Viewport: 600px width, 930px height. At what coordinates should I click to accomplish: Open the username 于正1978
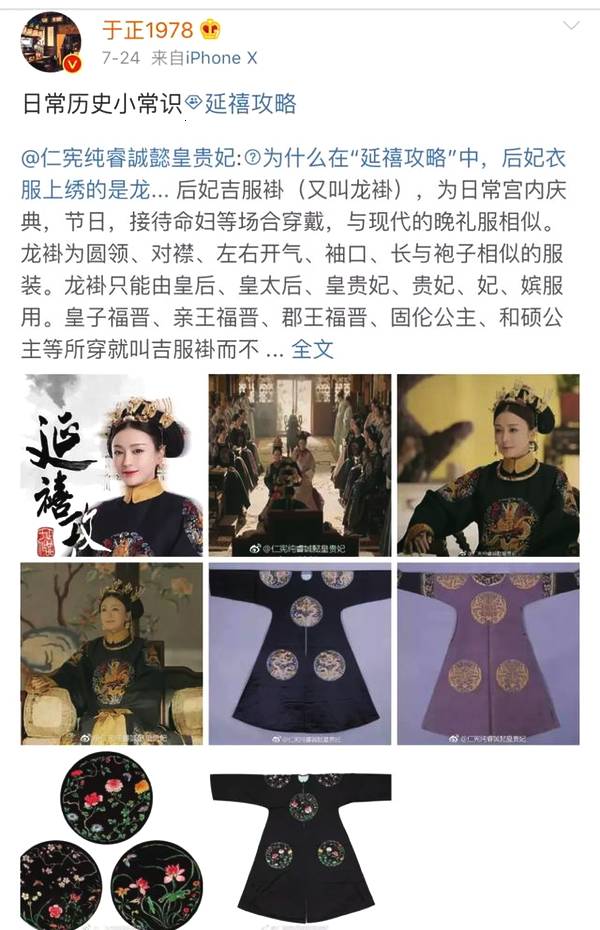tap(147, 30)
